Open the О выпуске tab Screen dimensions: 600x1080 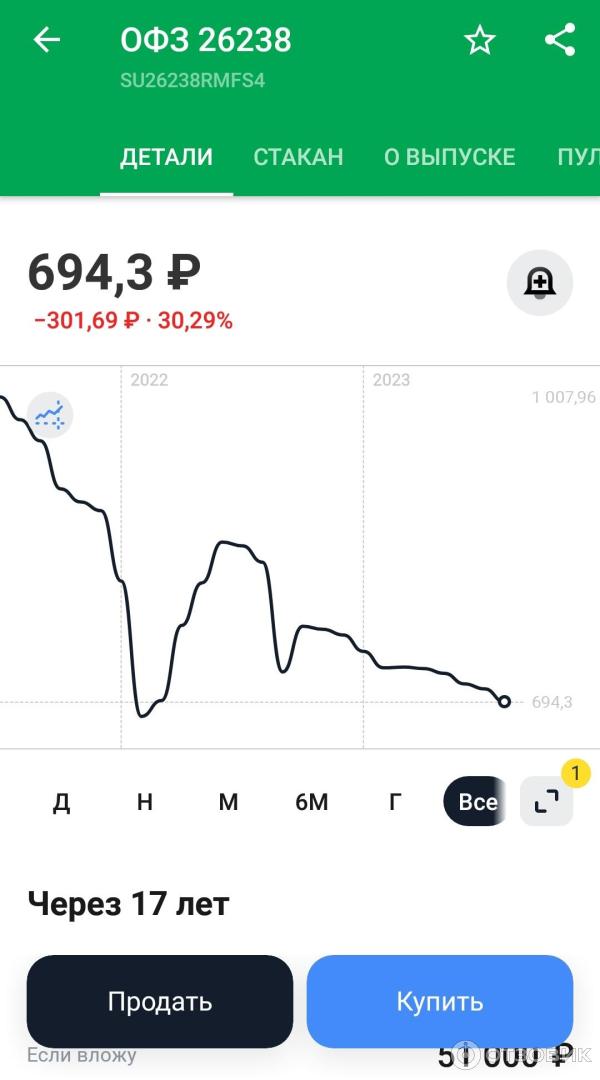point(449,157)
